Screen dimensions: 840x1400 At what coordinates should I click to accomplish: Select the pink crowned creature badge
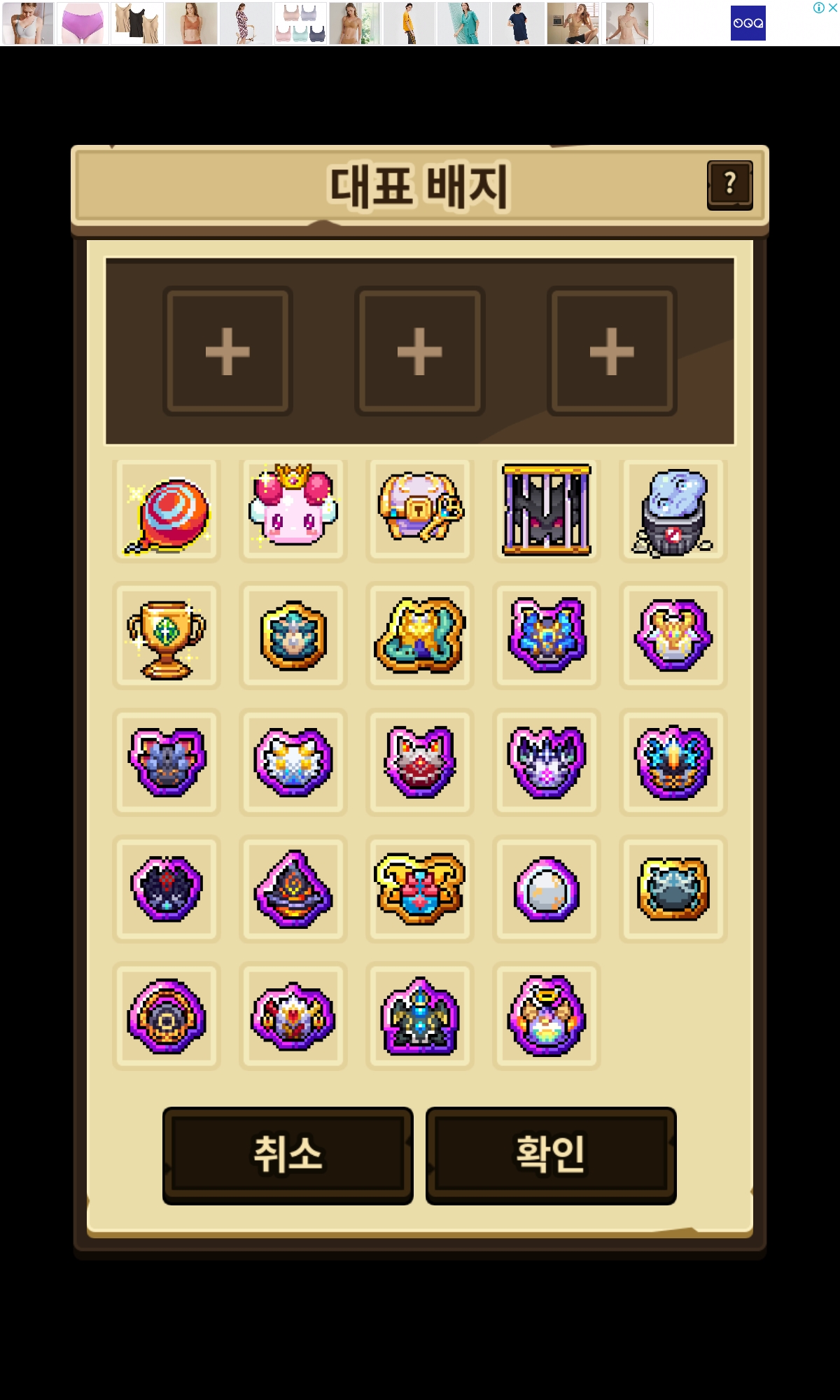(x=293, y=510)
